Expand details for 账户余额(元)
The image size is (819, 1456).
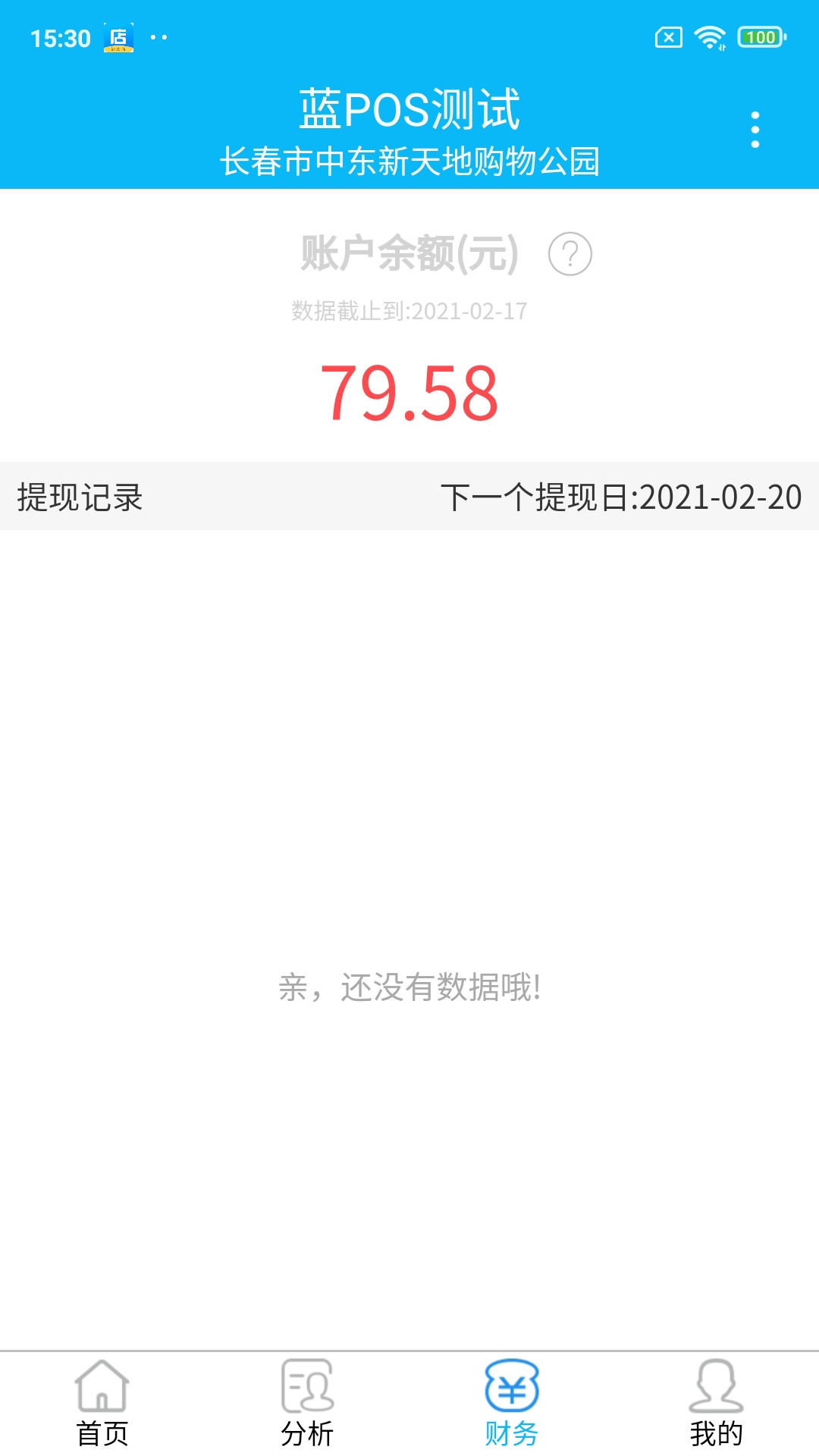coord(406,256)
